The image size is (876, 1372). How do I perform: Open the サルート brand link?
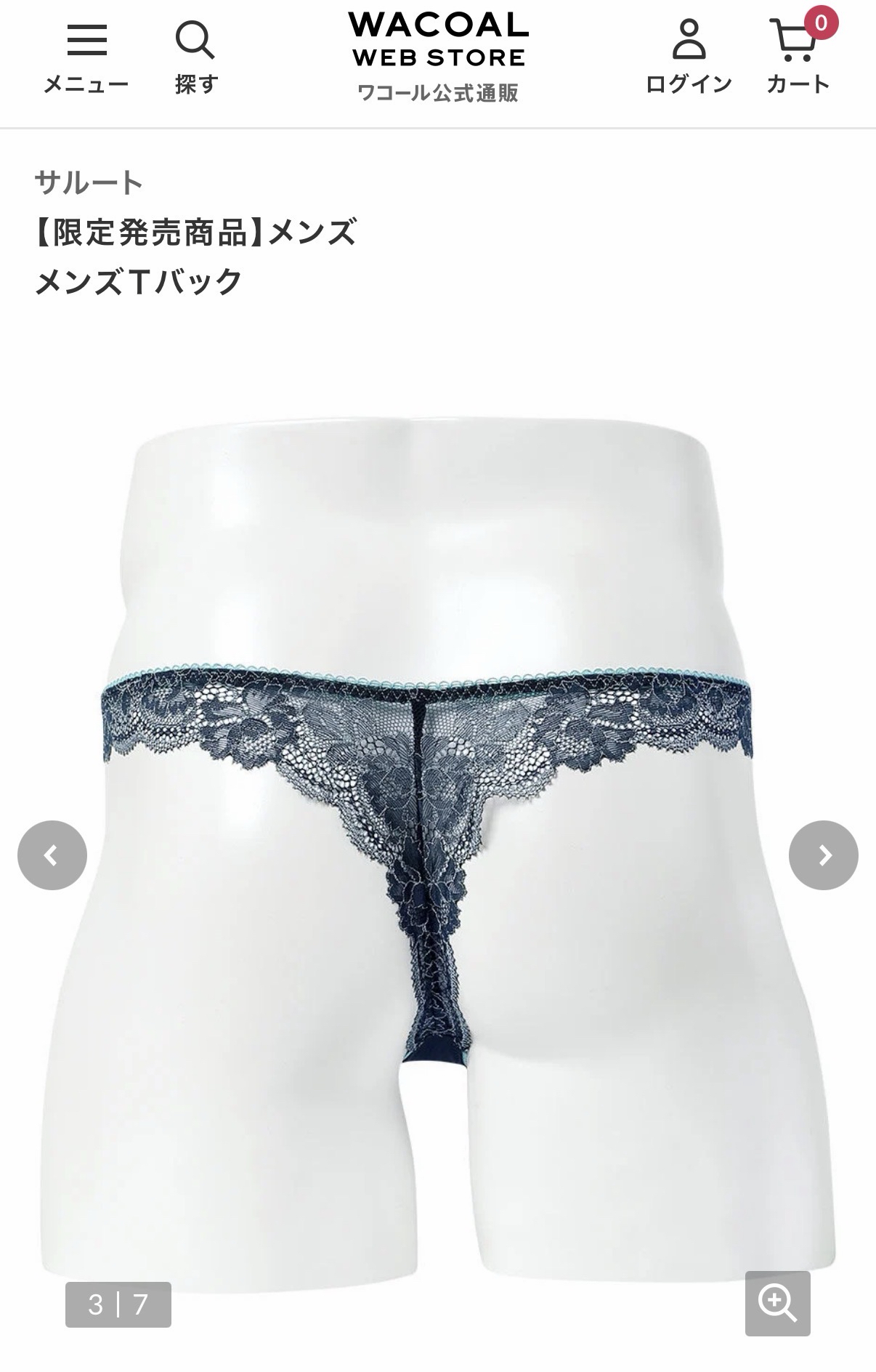click(x=89, y=182)
